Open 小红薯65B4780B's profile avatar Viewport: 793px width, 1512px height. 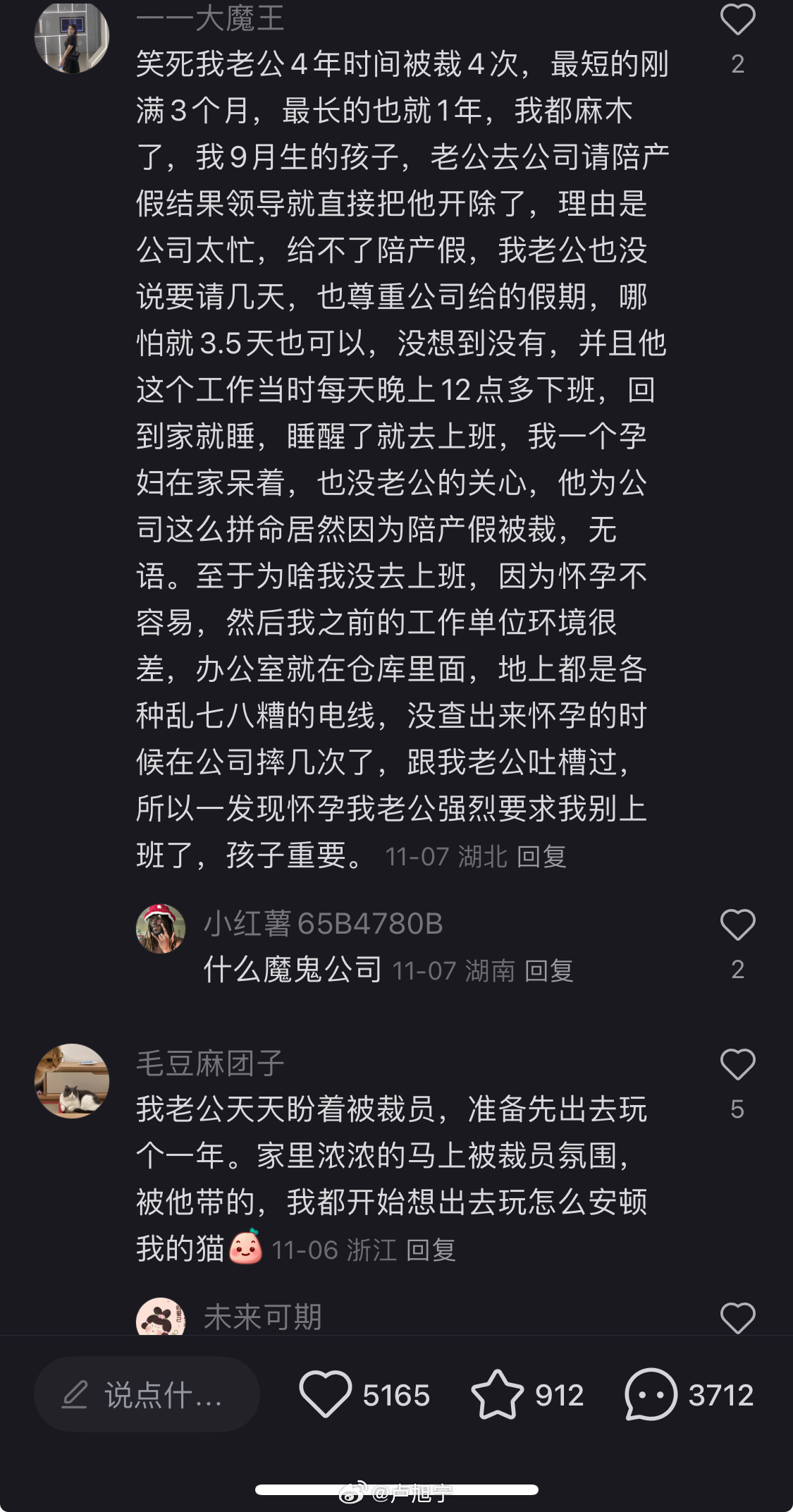[161, 928]
